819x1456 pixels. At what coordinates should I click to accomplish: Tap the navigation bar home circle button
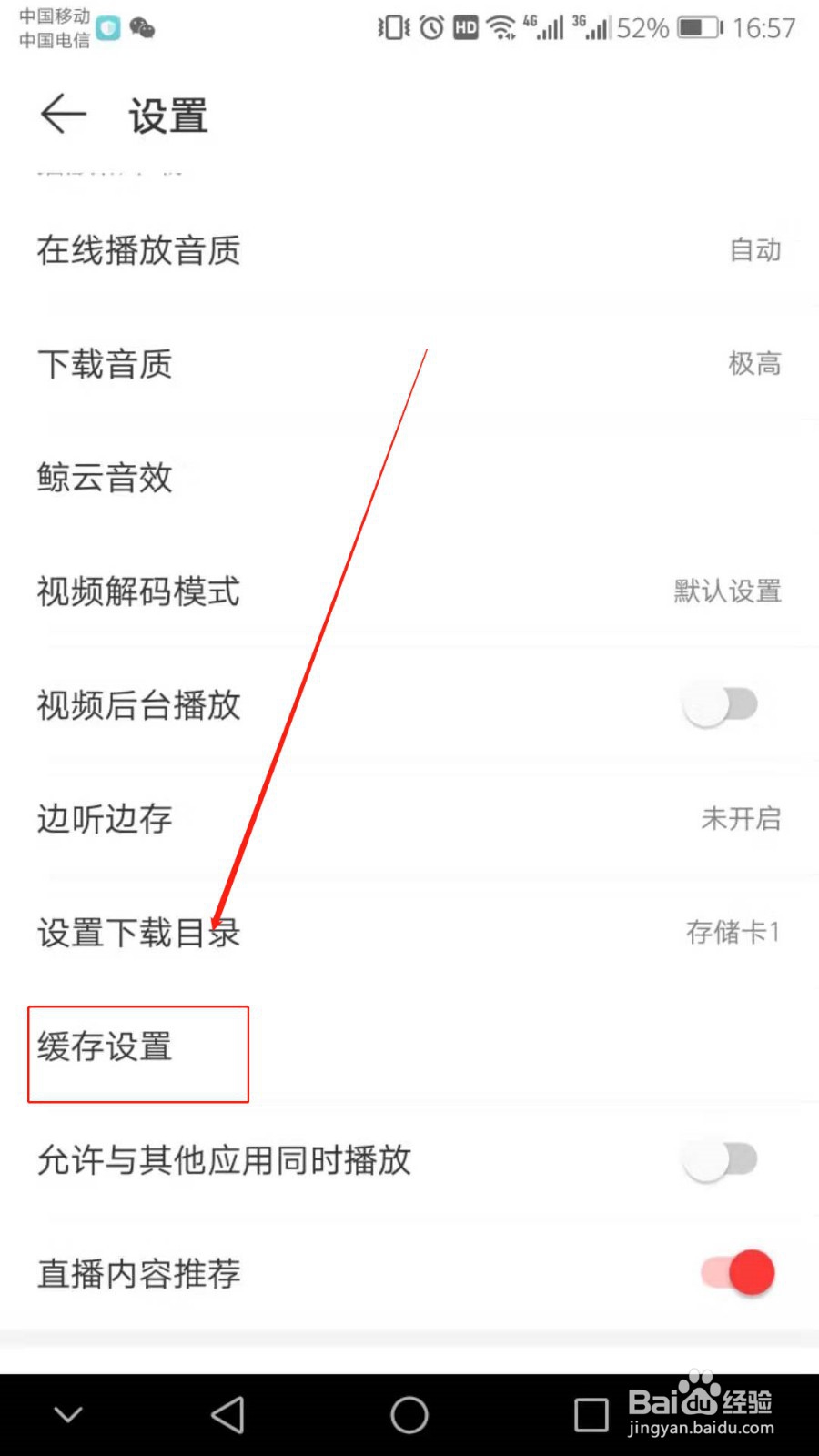coord(408,1415)
